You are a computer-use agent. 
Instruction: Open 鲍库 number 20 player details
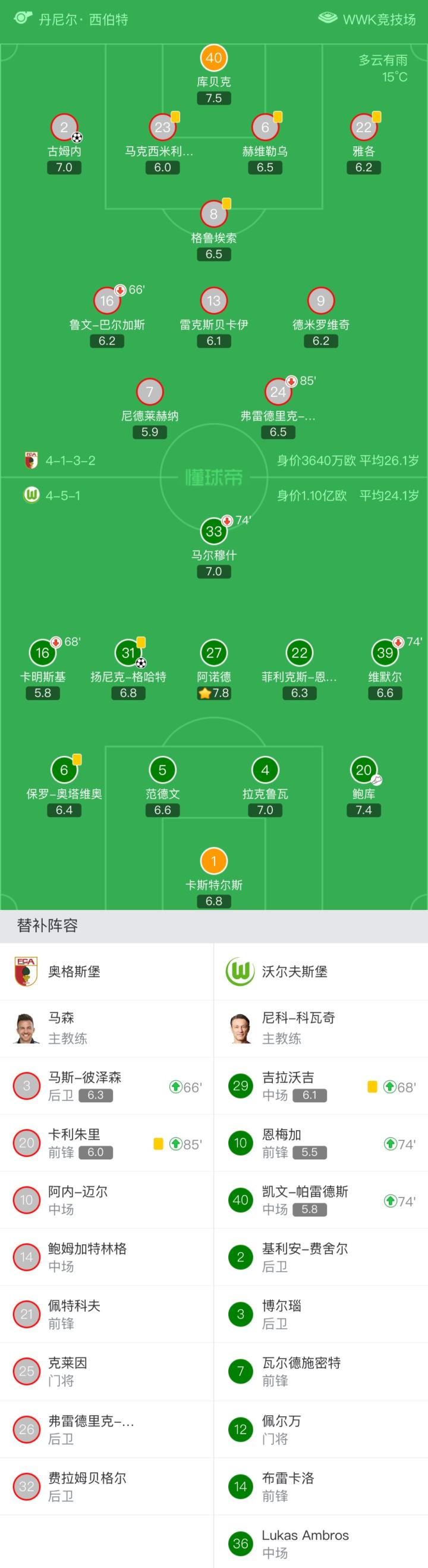click(364, 770)
